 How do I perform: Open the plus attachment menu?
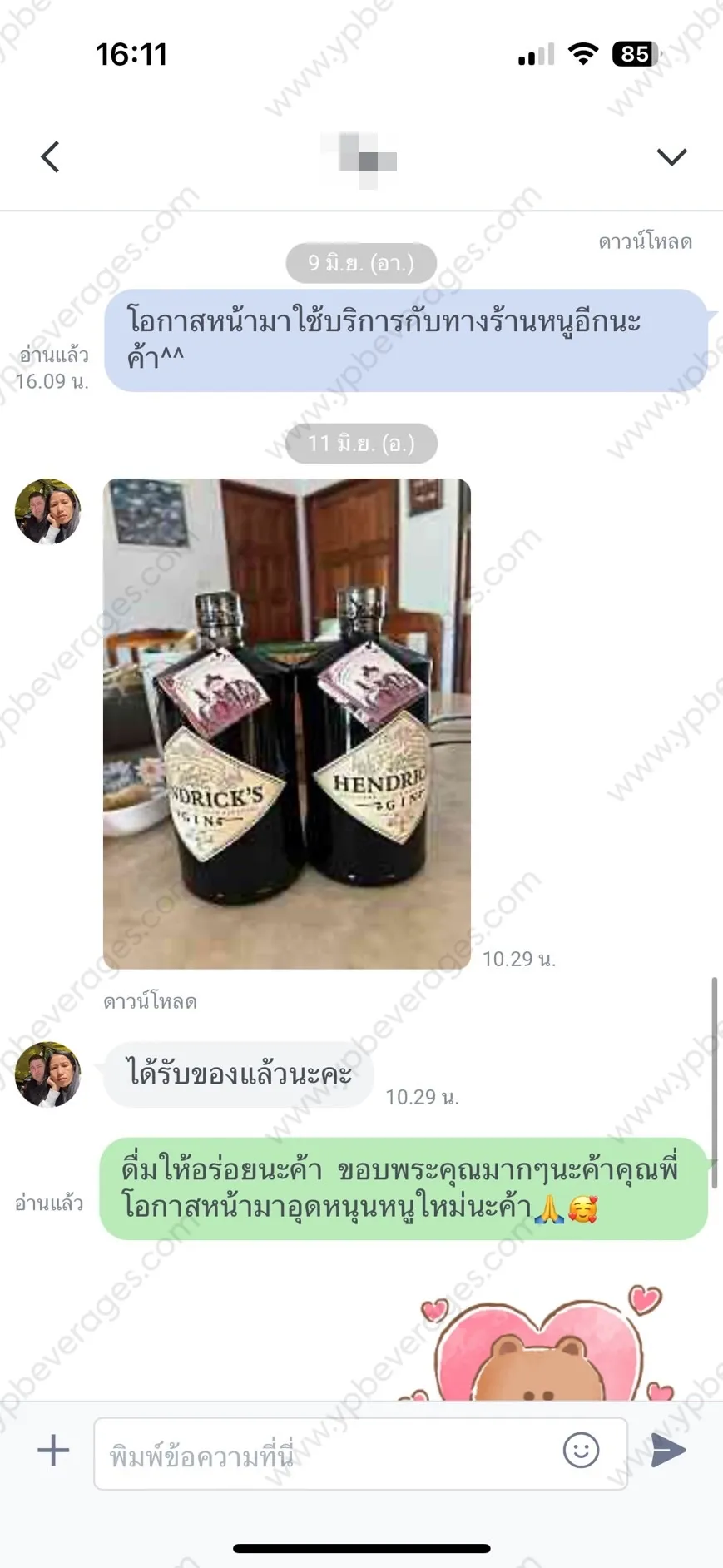pyautogui.click(x=53, y=1450)
